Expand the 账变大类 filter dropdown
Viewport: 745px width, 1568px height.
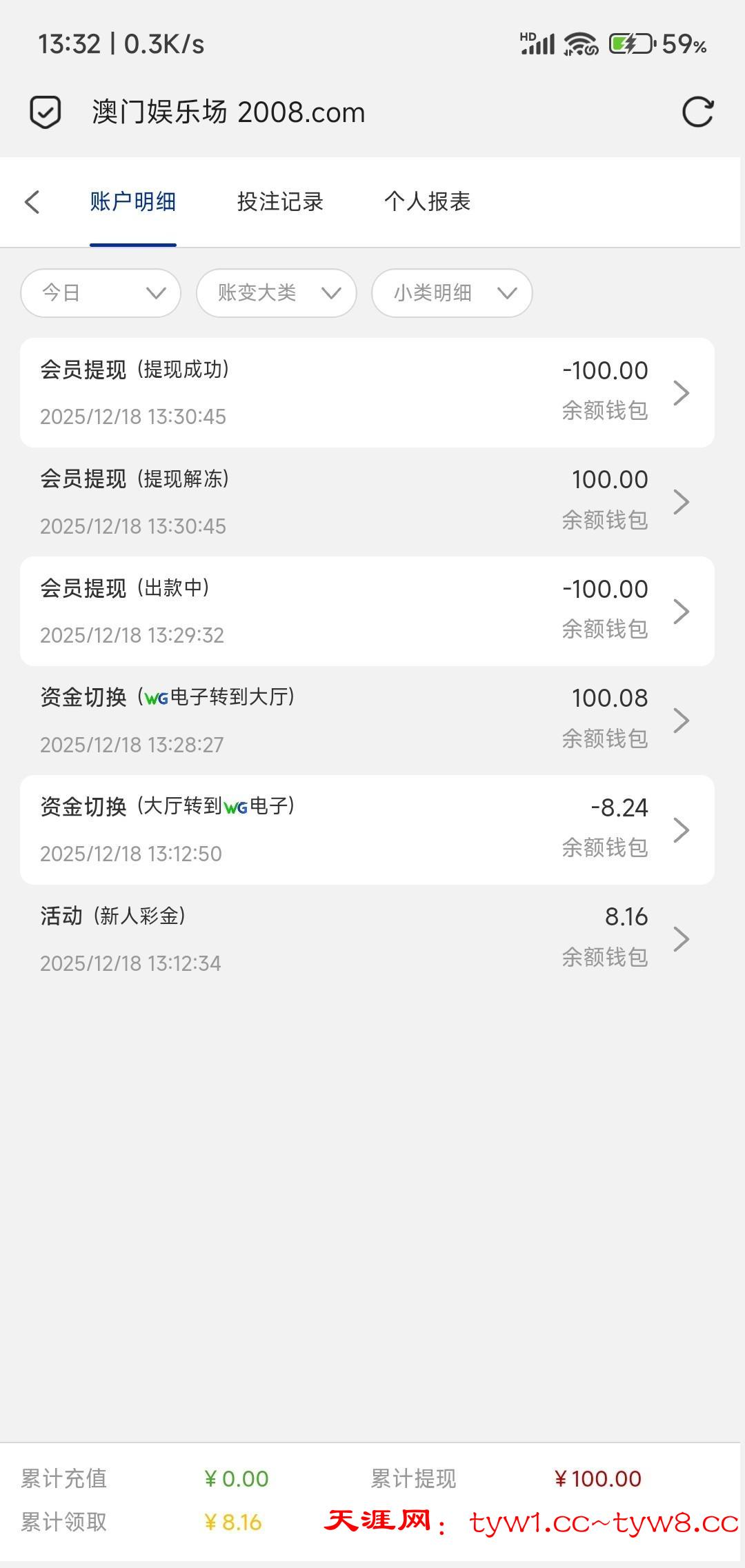tap(277, 293)
